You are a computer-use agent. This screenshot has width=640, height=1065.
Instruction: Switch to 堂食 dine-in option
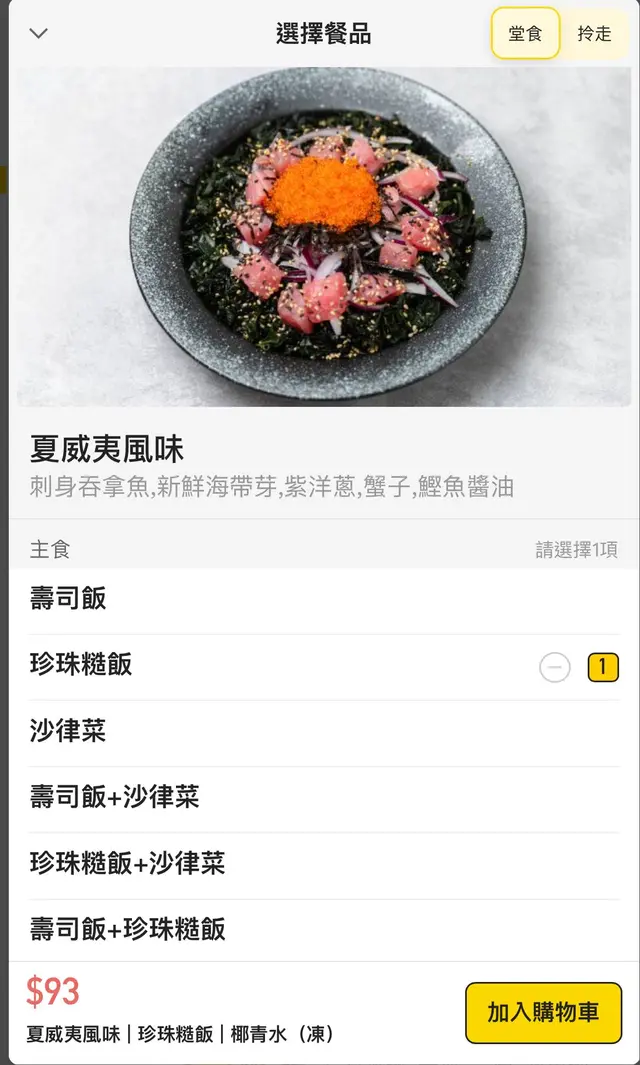tap(525, 34)
